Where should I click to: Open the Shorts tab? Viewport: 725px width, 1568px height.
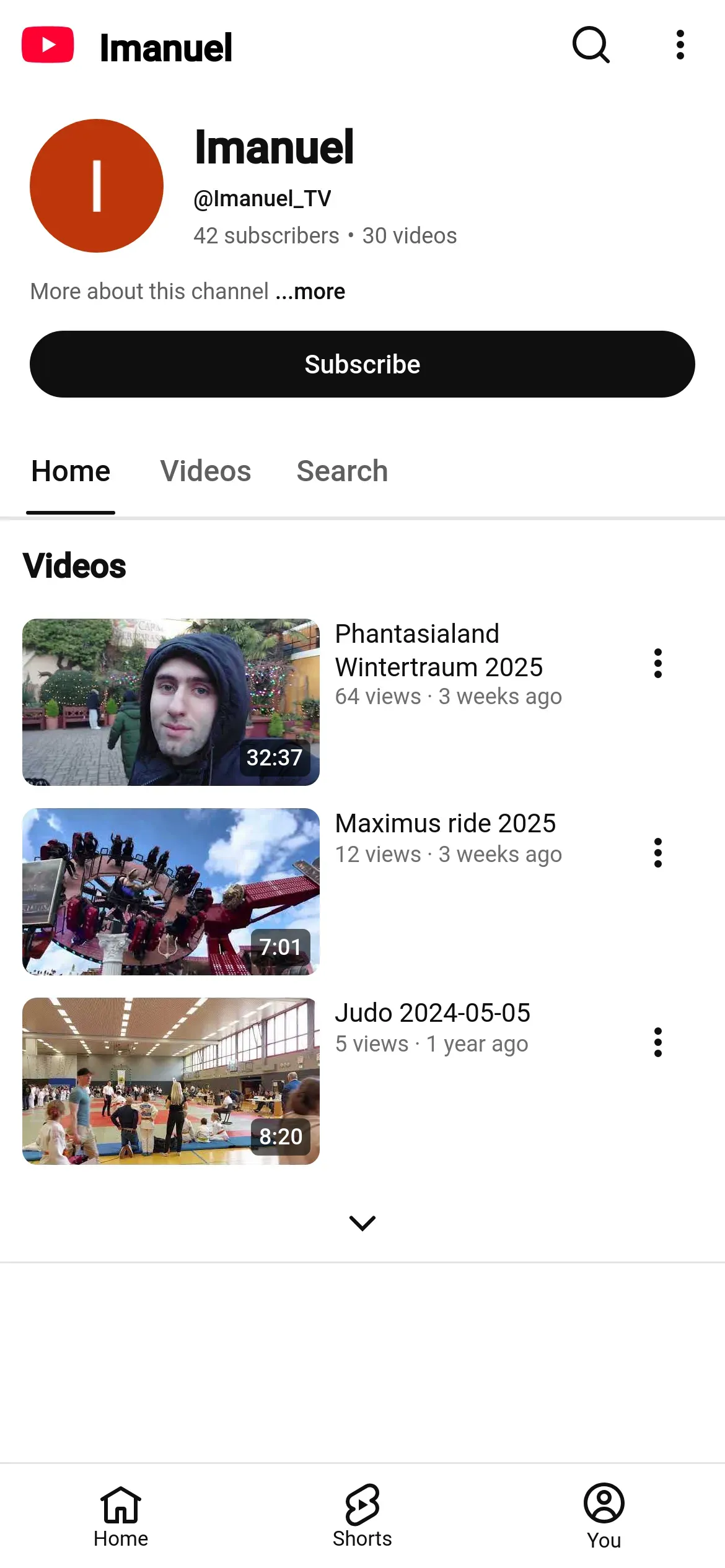point(362,1516)
